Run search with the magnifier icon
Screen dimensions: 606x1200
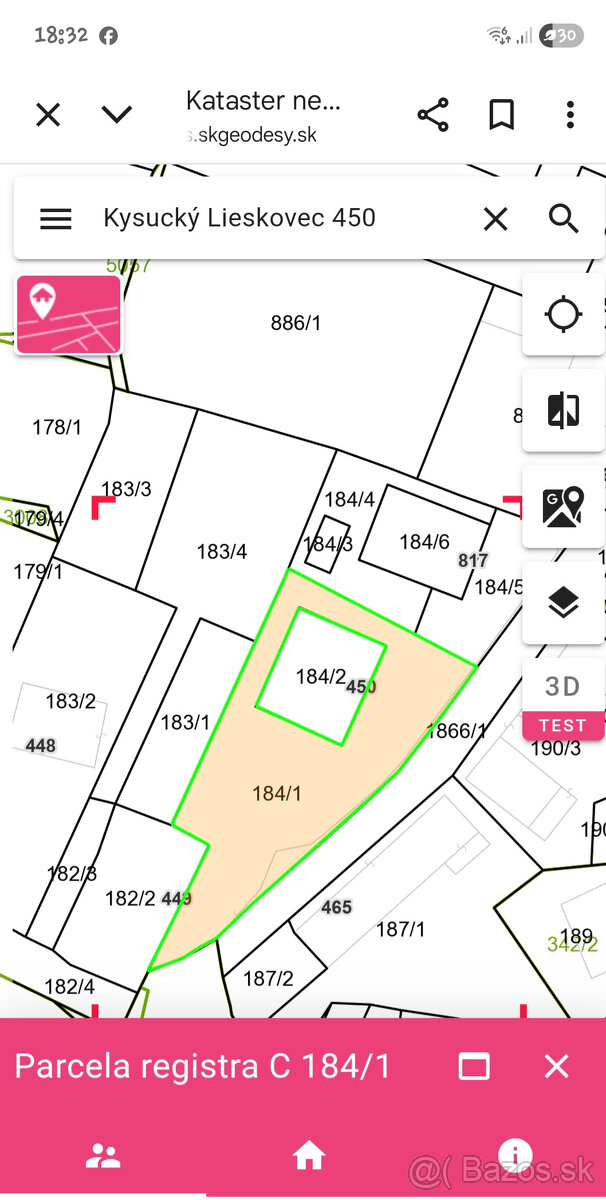point(564,218)
